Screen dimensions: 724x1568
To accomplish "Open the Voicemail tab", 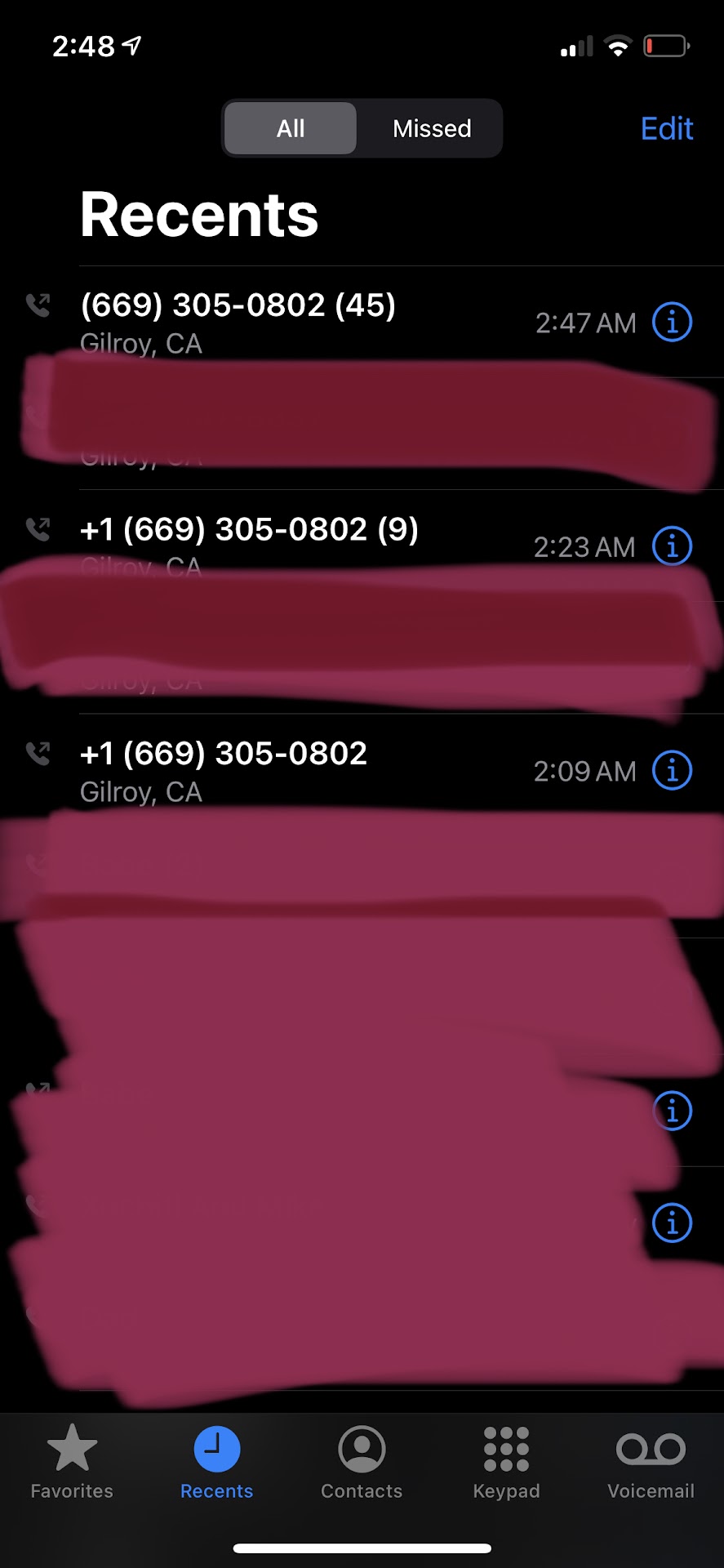I will 651,1462.
